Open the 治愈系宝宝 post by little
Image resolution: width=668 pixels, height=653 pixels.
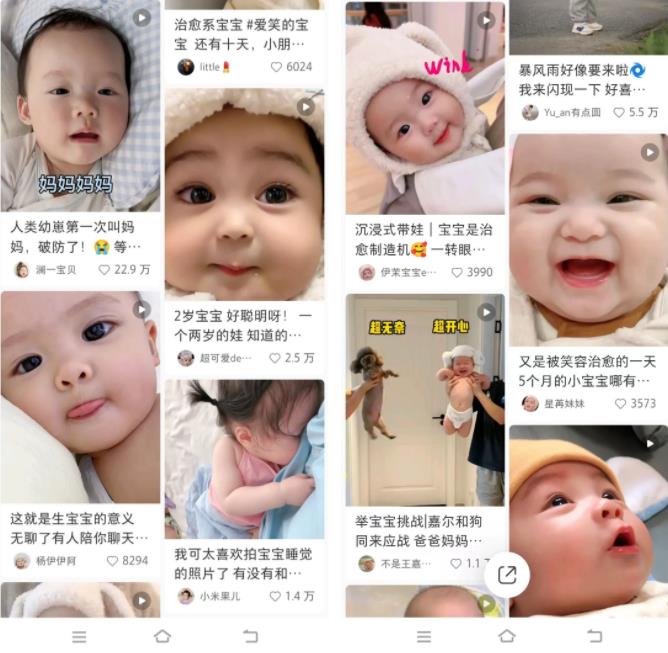click(x=243, y=33)
